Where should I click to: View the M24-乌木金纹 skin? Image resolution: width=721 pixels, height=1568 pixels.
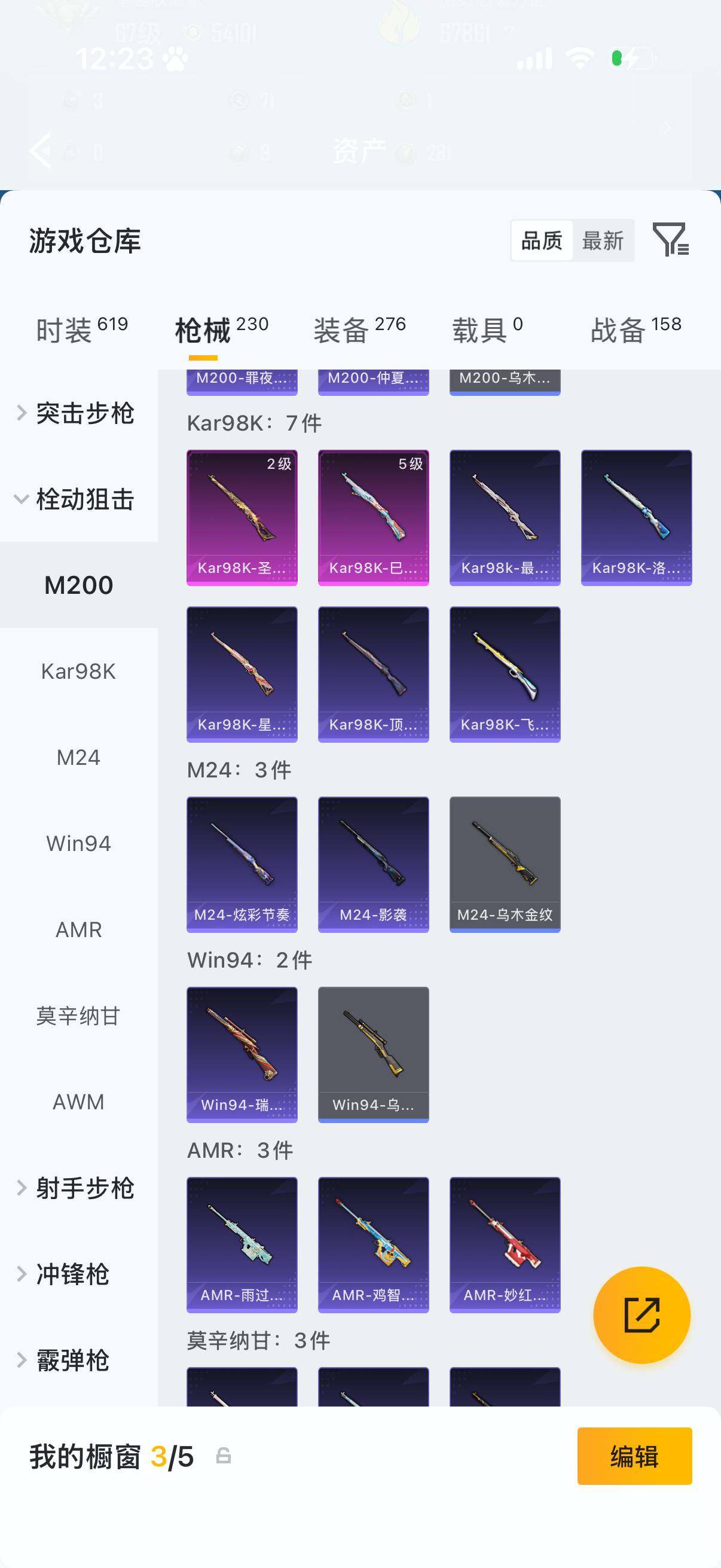coord(505,864)
